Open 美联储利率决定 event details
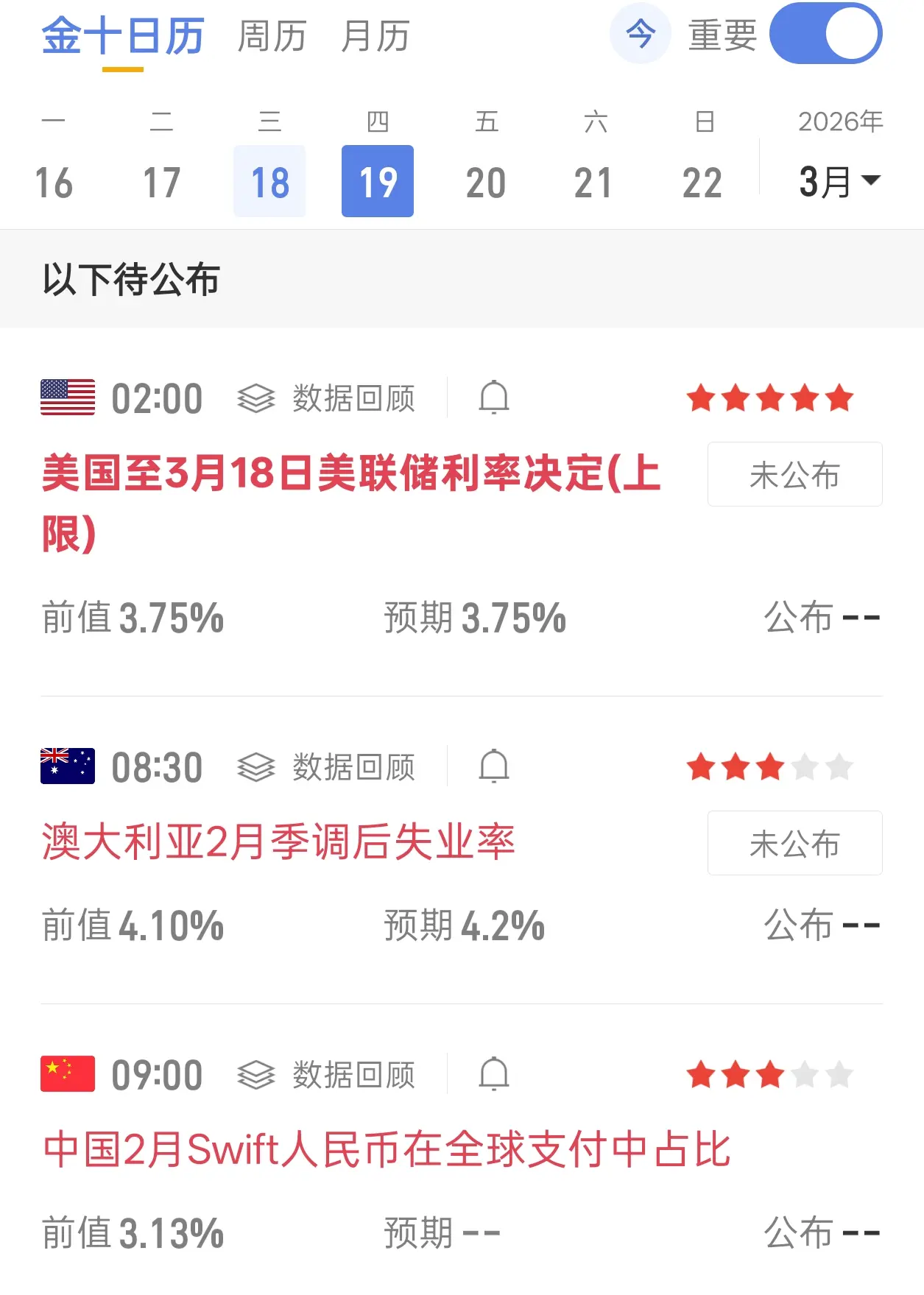The height and width of the screenshot is (1295, 924). (351, 473)
